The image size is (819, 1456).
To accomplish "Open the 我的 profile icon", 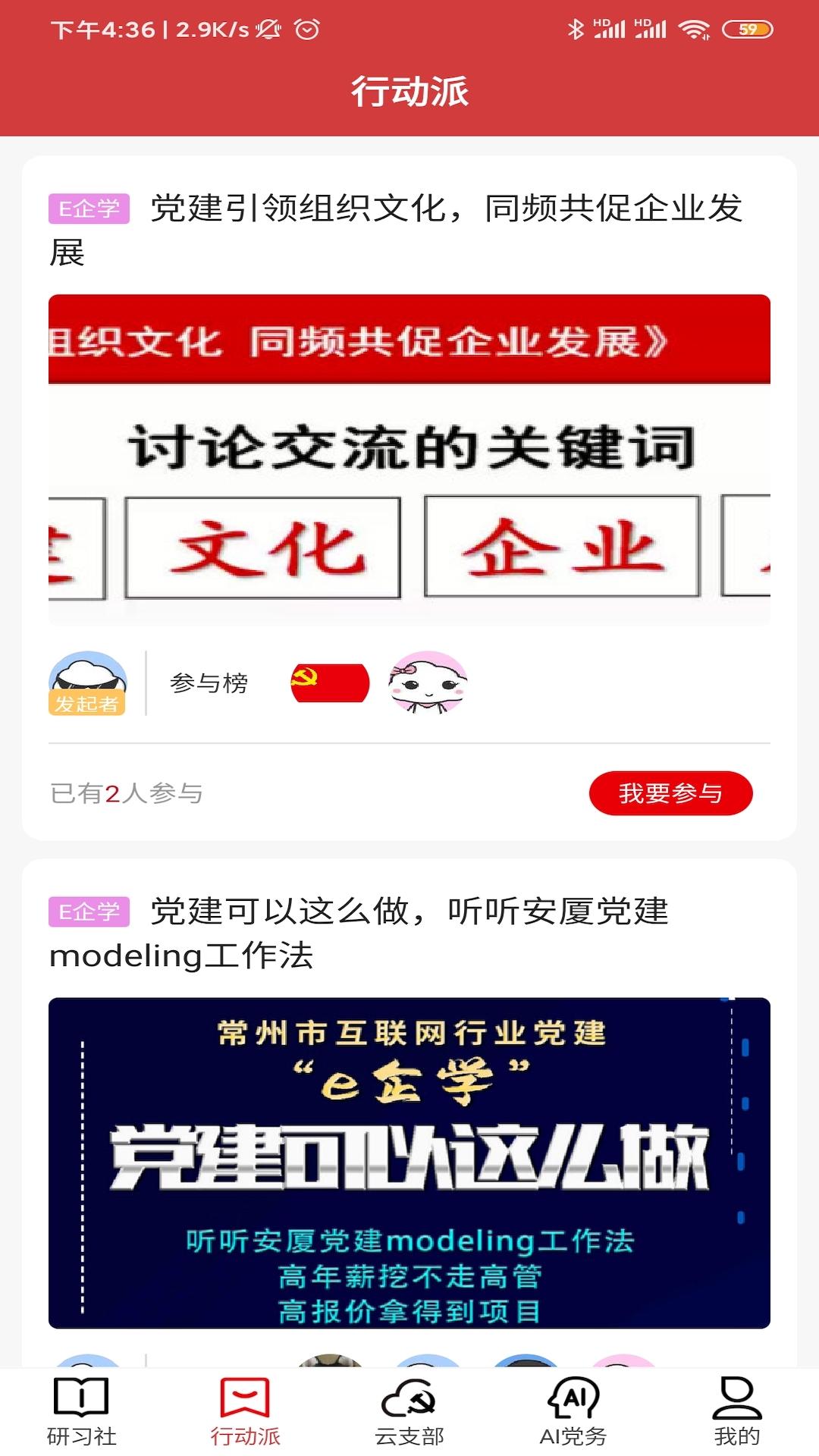I will [737, 1401].
